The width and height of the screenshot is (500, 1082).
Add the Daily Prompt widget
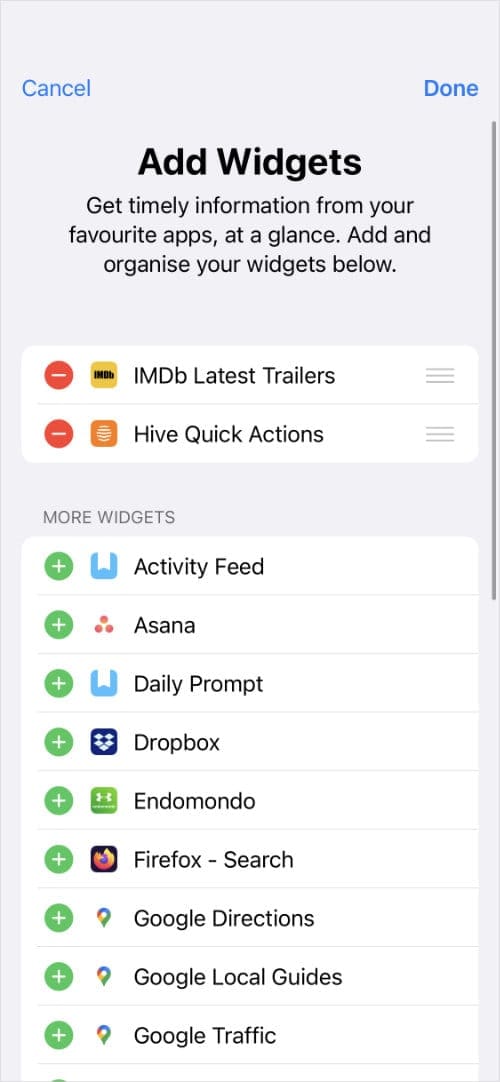pyautogui.click(x=59, y=684)
